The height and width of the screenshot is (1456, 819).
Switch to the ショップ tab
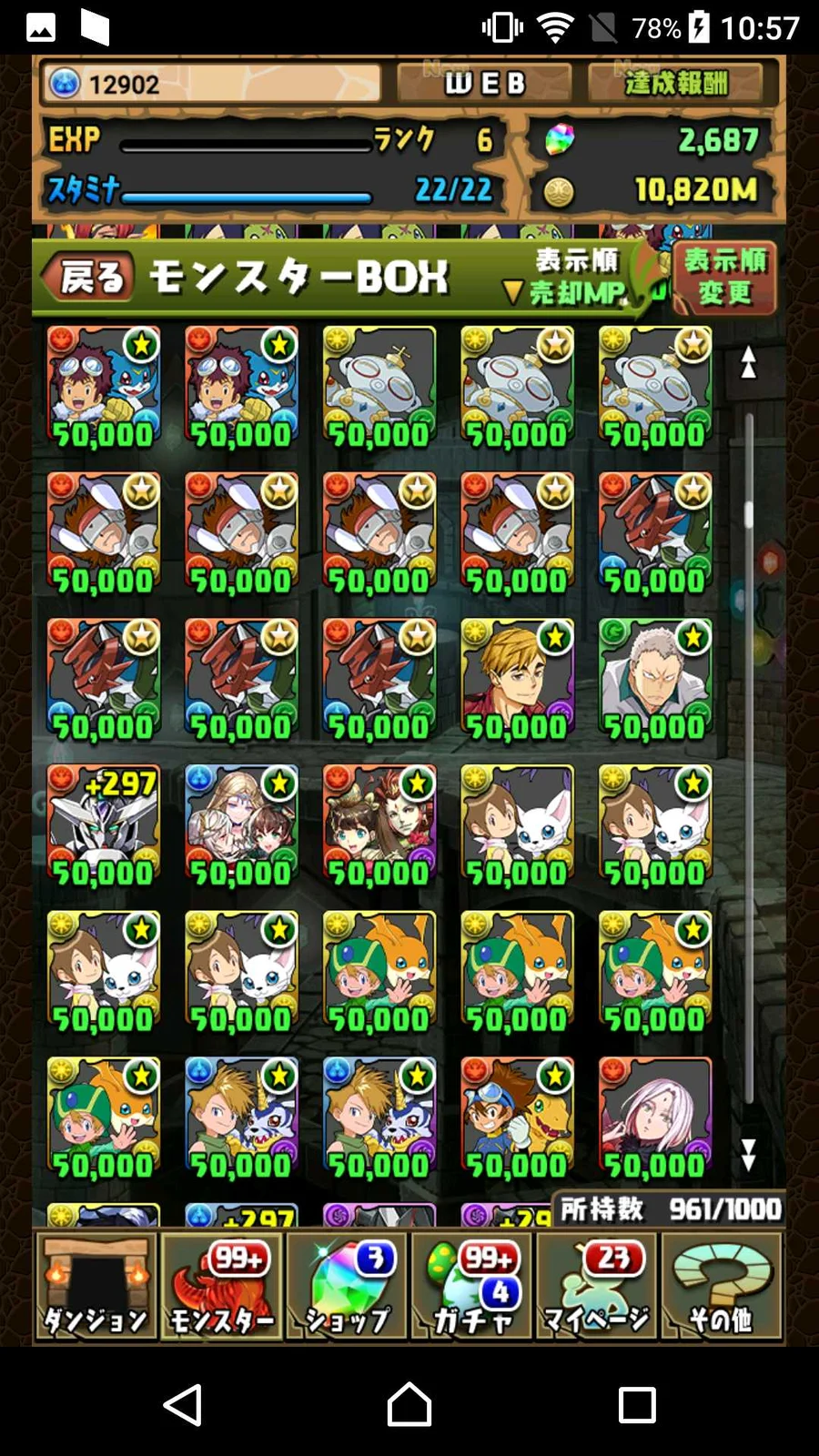pyautogui.click(x=346, y=1287)
